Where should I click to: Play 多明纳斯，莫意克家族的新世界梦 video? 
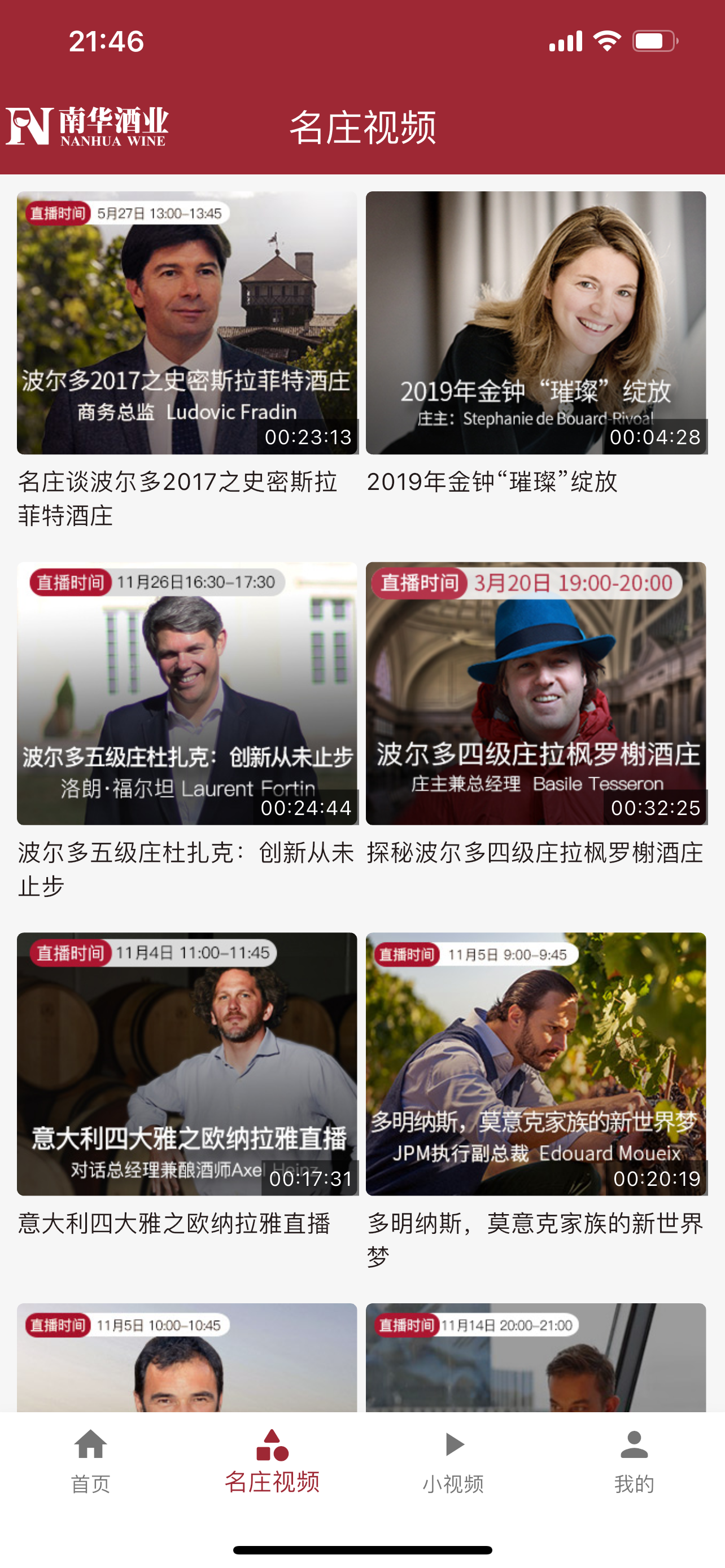(x=536, y=1063)
